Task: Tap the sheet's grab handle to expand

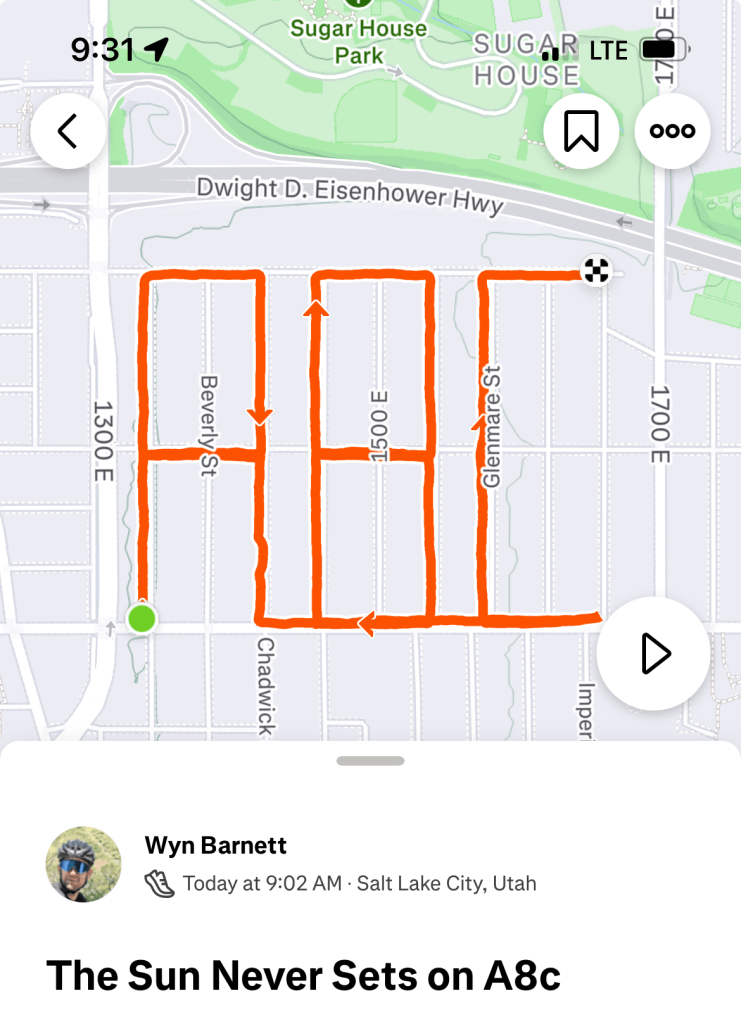Action: pyautogui.click(x=370, y=761)
